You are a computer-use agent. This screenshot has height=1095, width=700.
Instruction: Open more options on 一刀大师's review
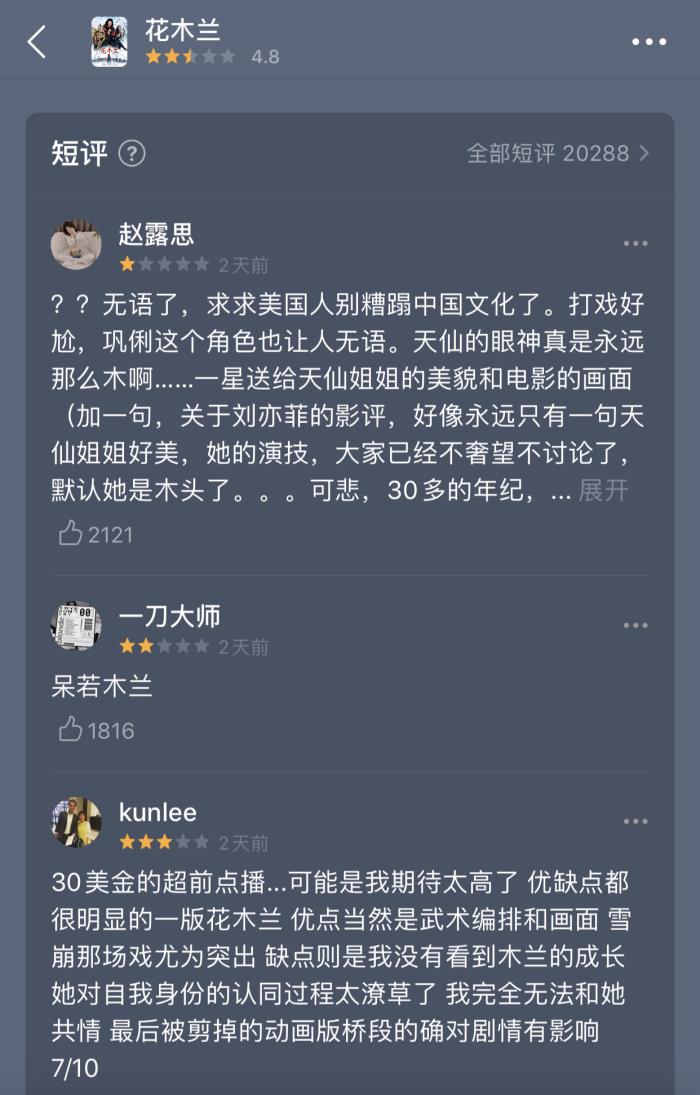(635, 626)
